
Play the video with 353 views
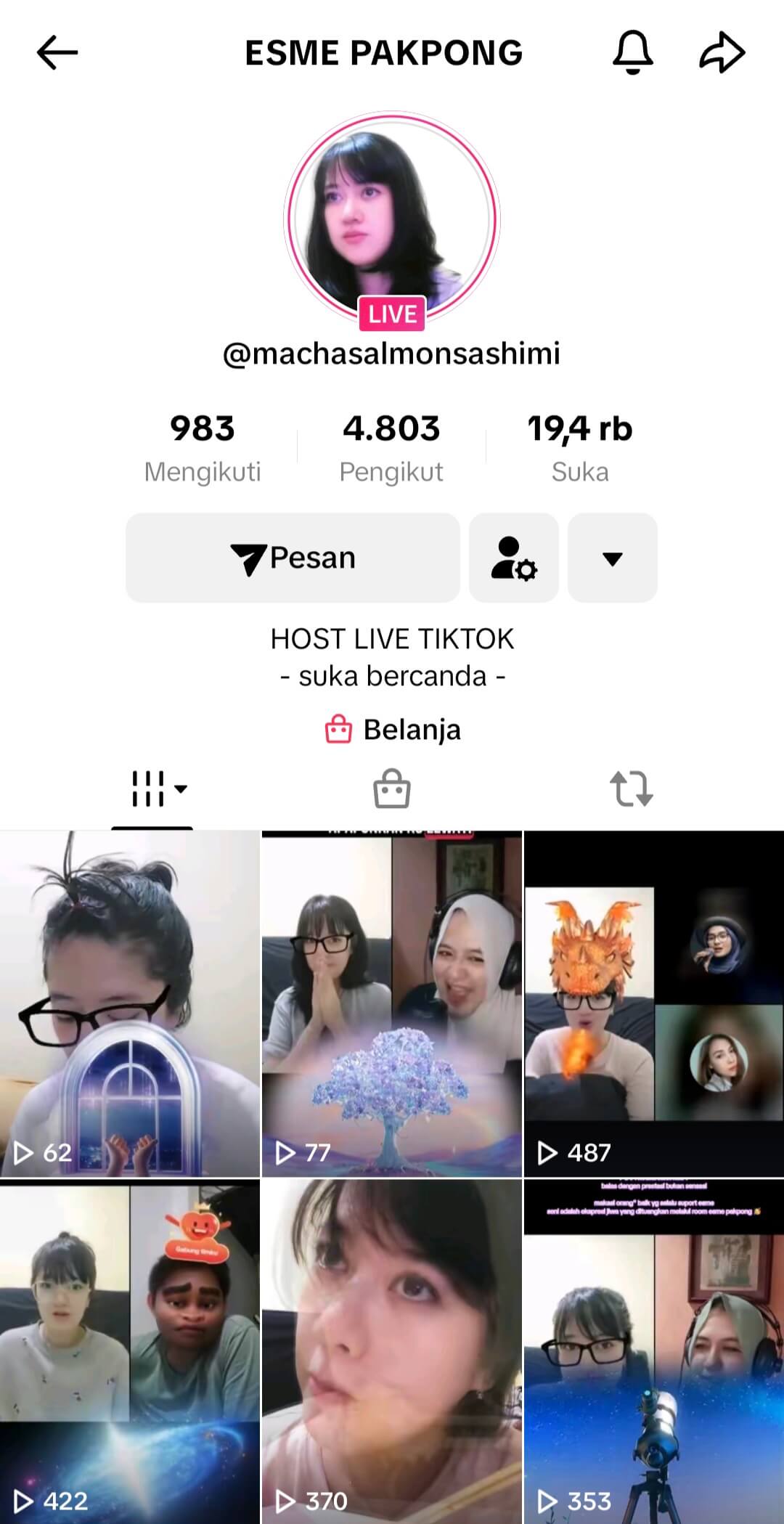[x=653, y=1352]
